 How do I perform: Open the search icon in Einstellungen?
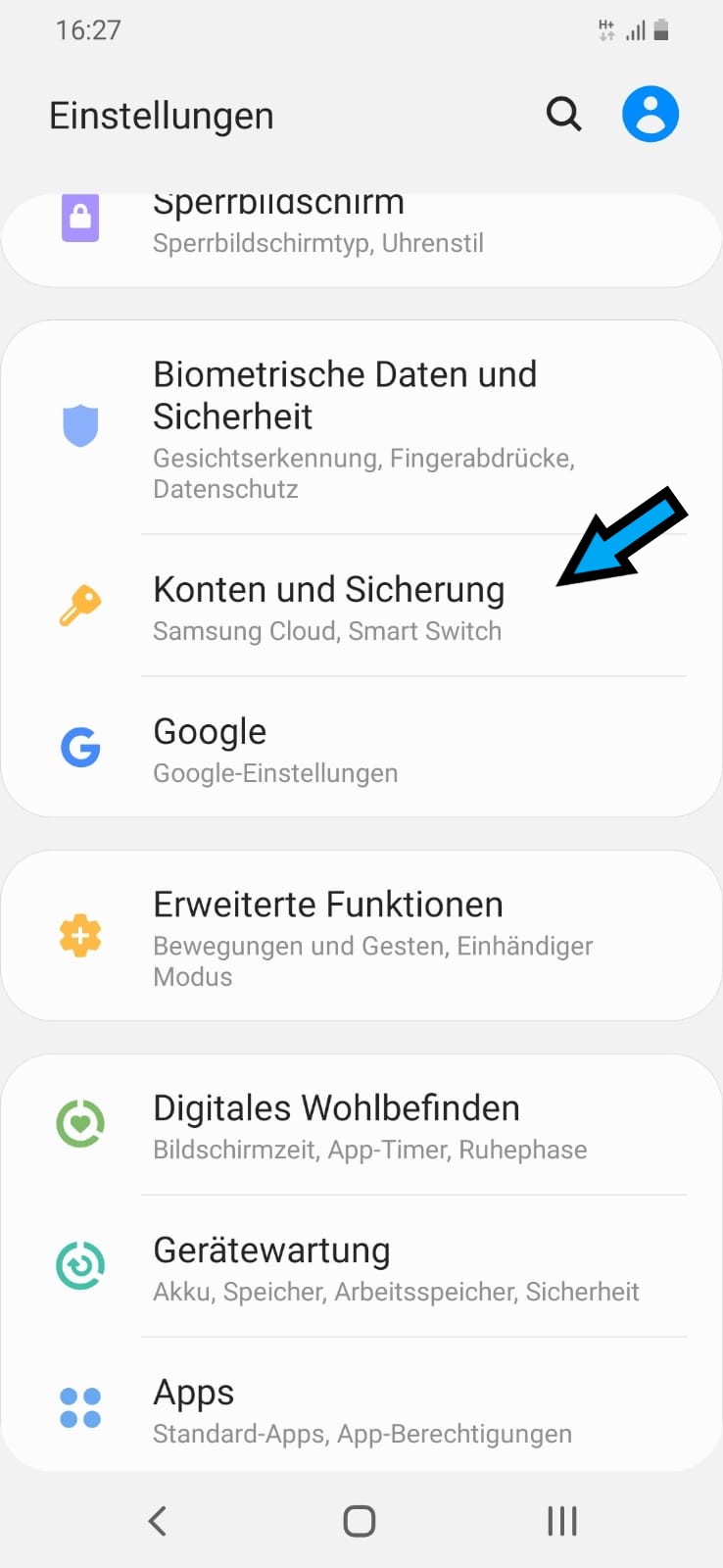point(563,115)
